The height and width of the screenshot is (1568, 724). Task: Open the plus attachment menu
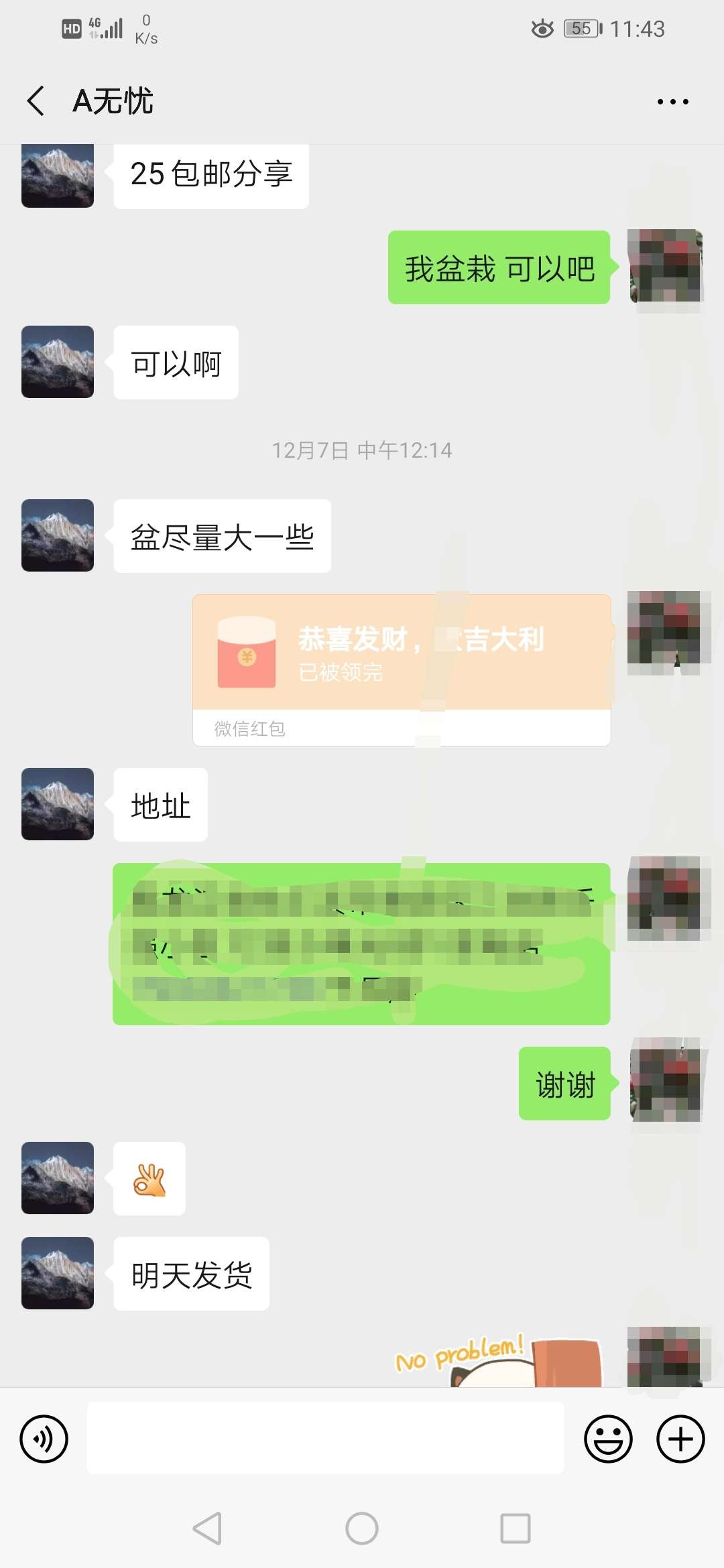point(680,1439)
